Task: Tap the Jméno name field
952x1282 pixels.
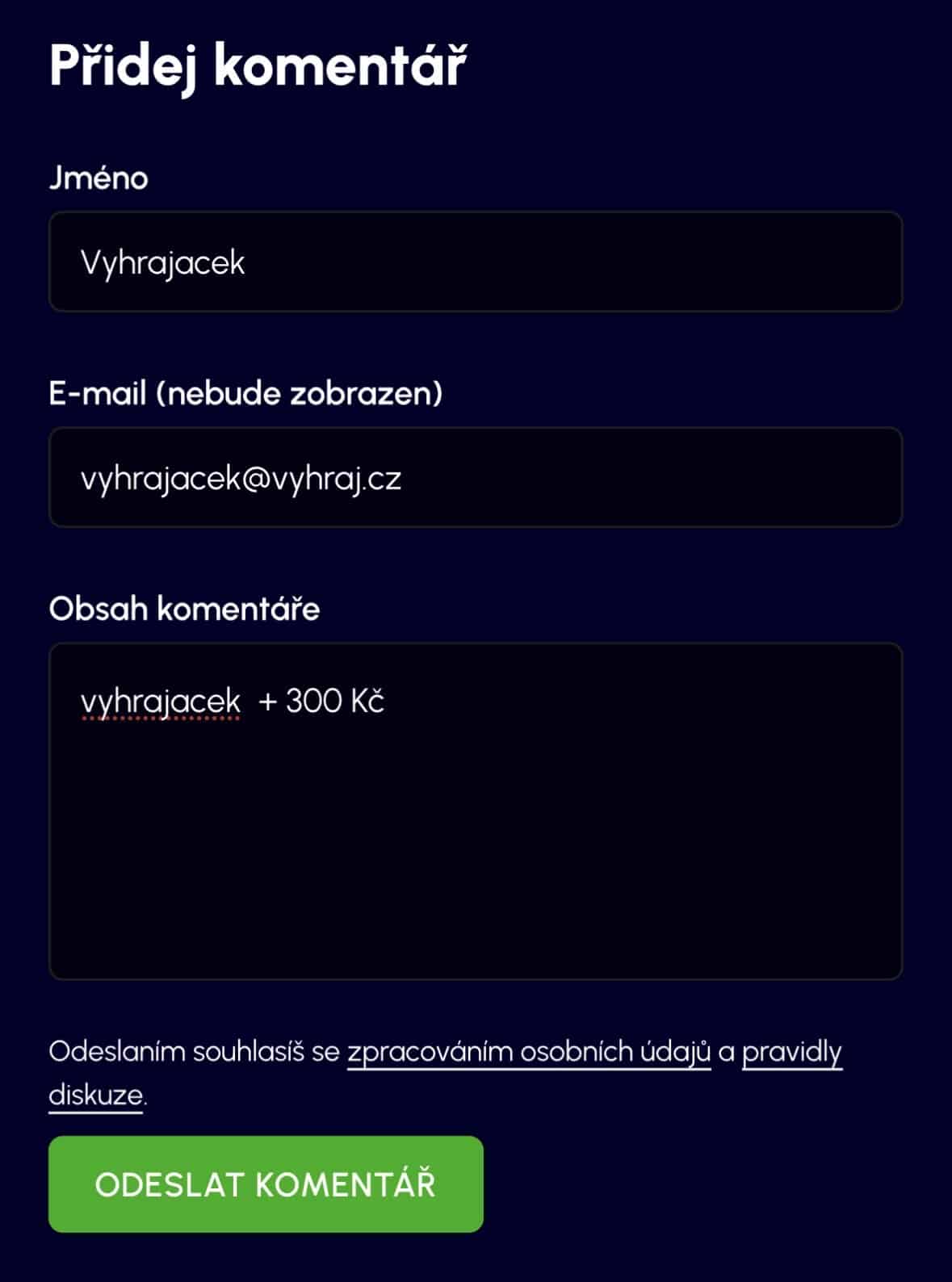Action: (475, 262)
